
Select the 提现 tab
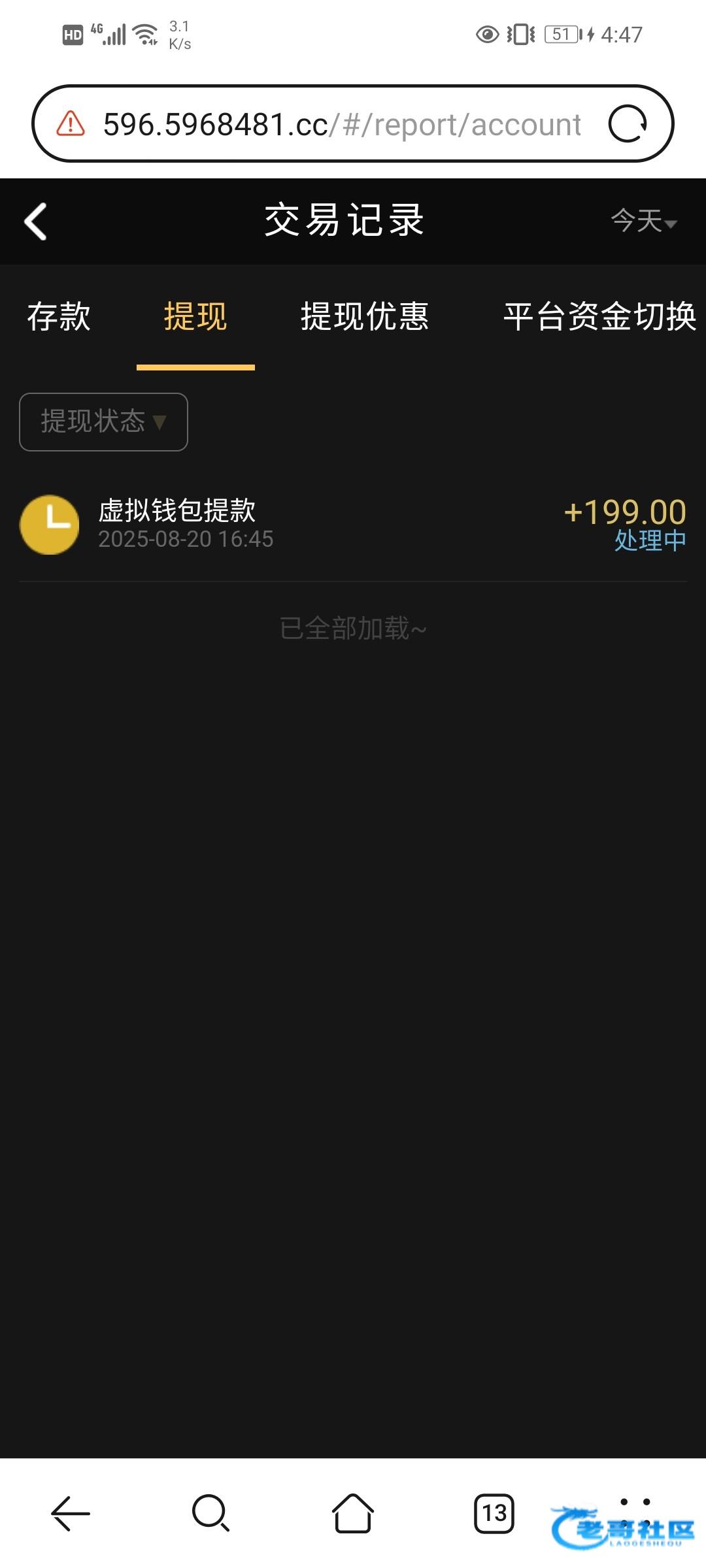point(195,317)
